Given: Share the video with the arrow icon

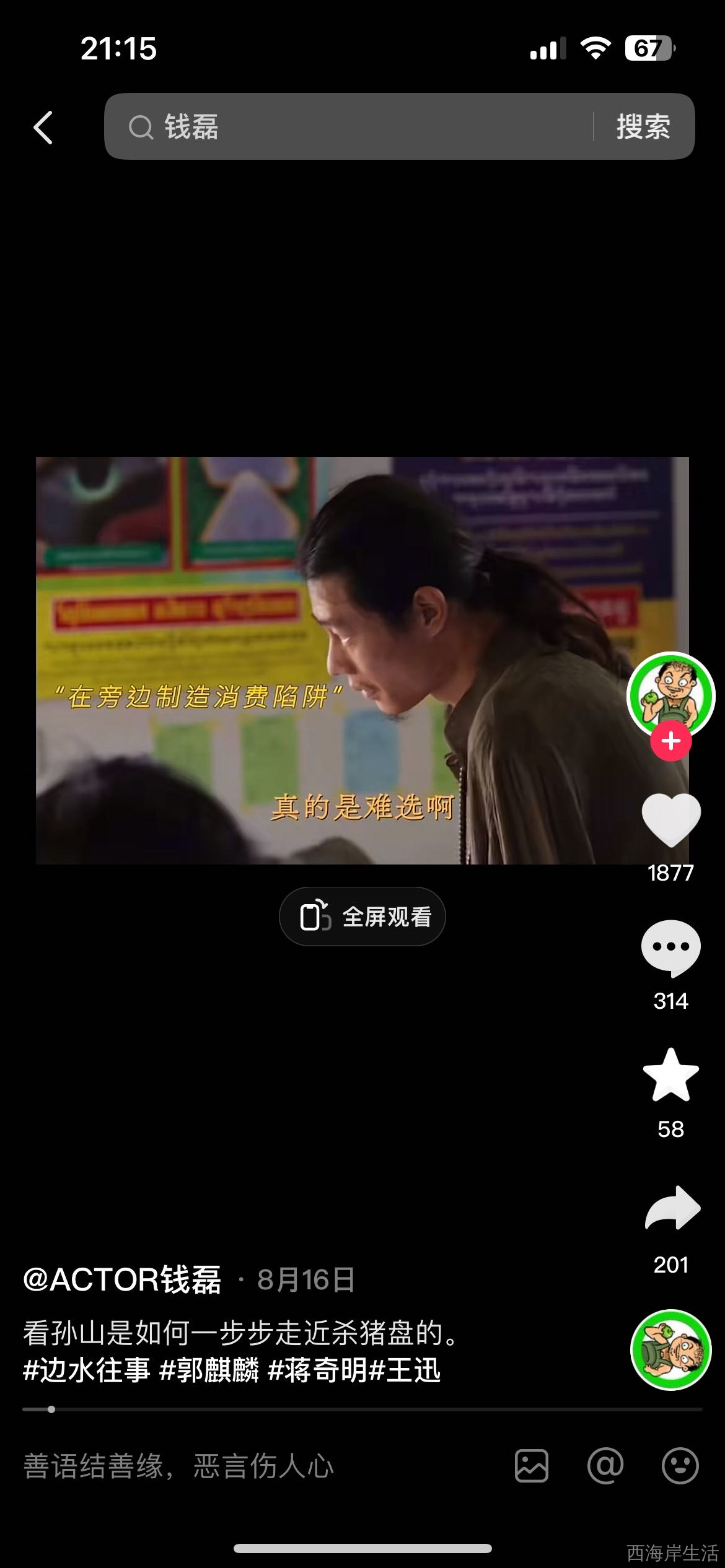Looking at the screenshot, I should tap(672, 1208).
